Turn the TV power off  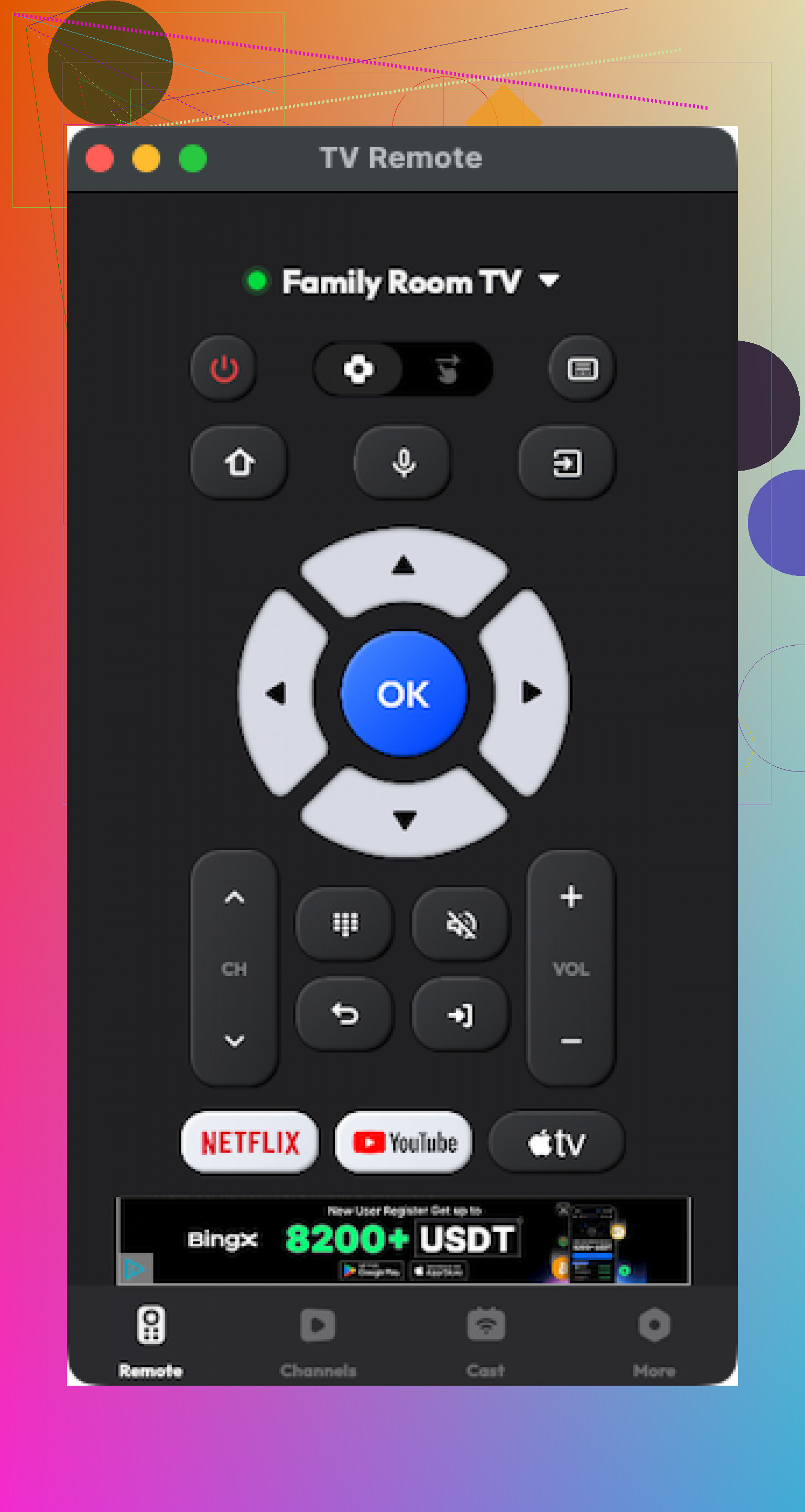(224, 369)
